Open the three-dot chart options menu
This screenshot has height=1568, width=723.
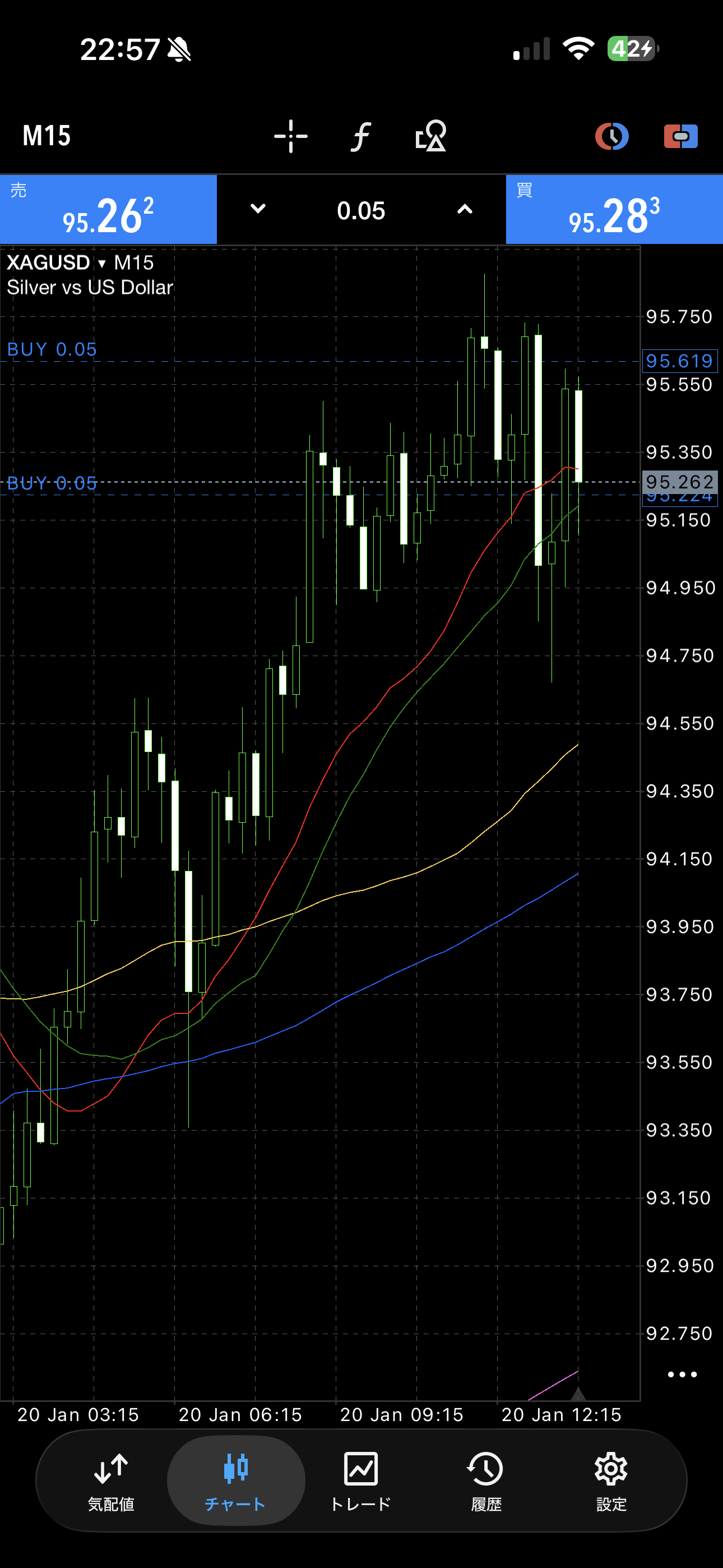(x=682, y=1375)
